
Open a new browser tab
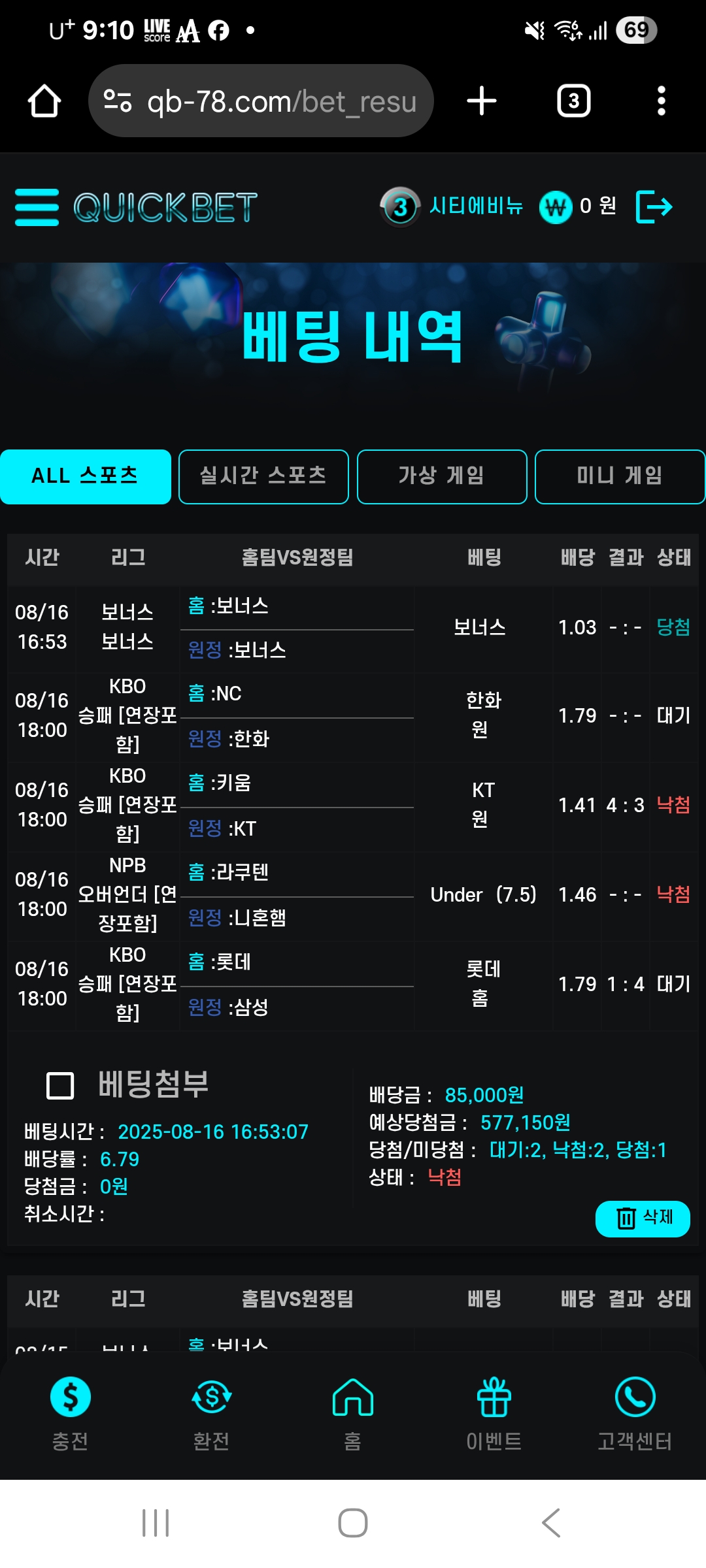pos(482,101)
